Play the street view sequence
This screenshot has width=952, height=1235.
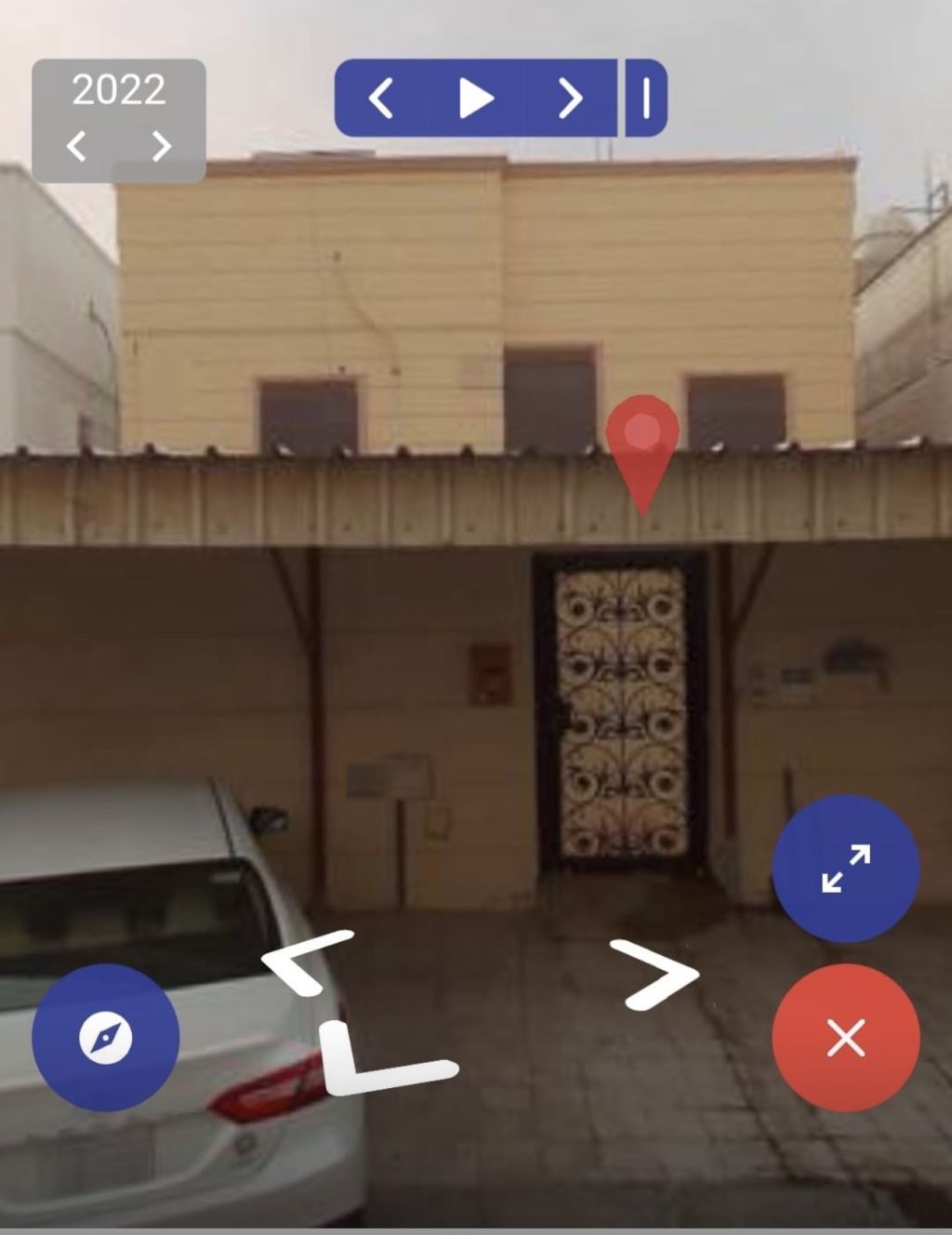coord(476,98)
